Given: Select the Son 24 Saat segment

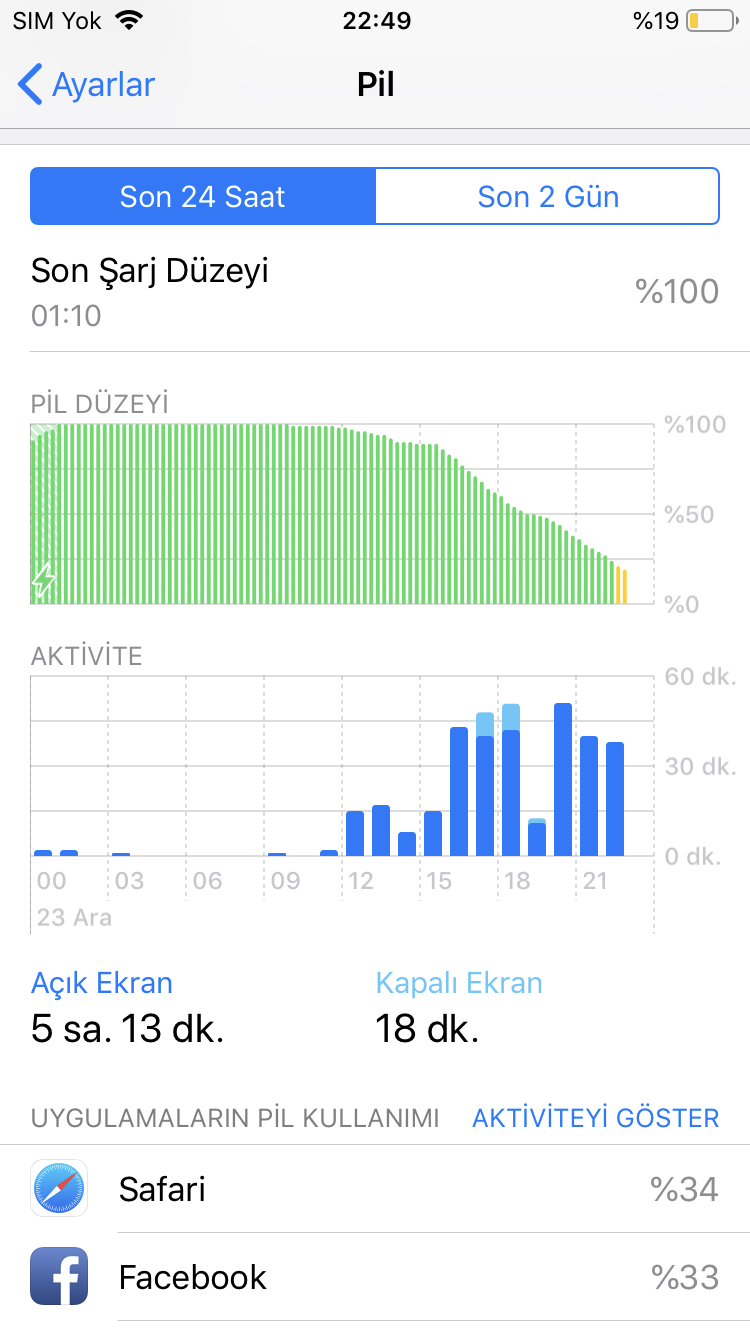Looking at the screenshot, I should pyautogui.click(x=203, y=196).
